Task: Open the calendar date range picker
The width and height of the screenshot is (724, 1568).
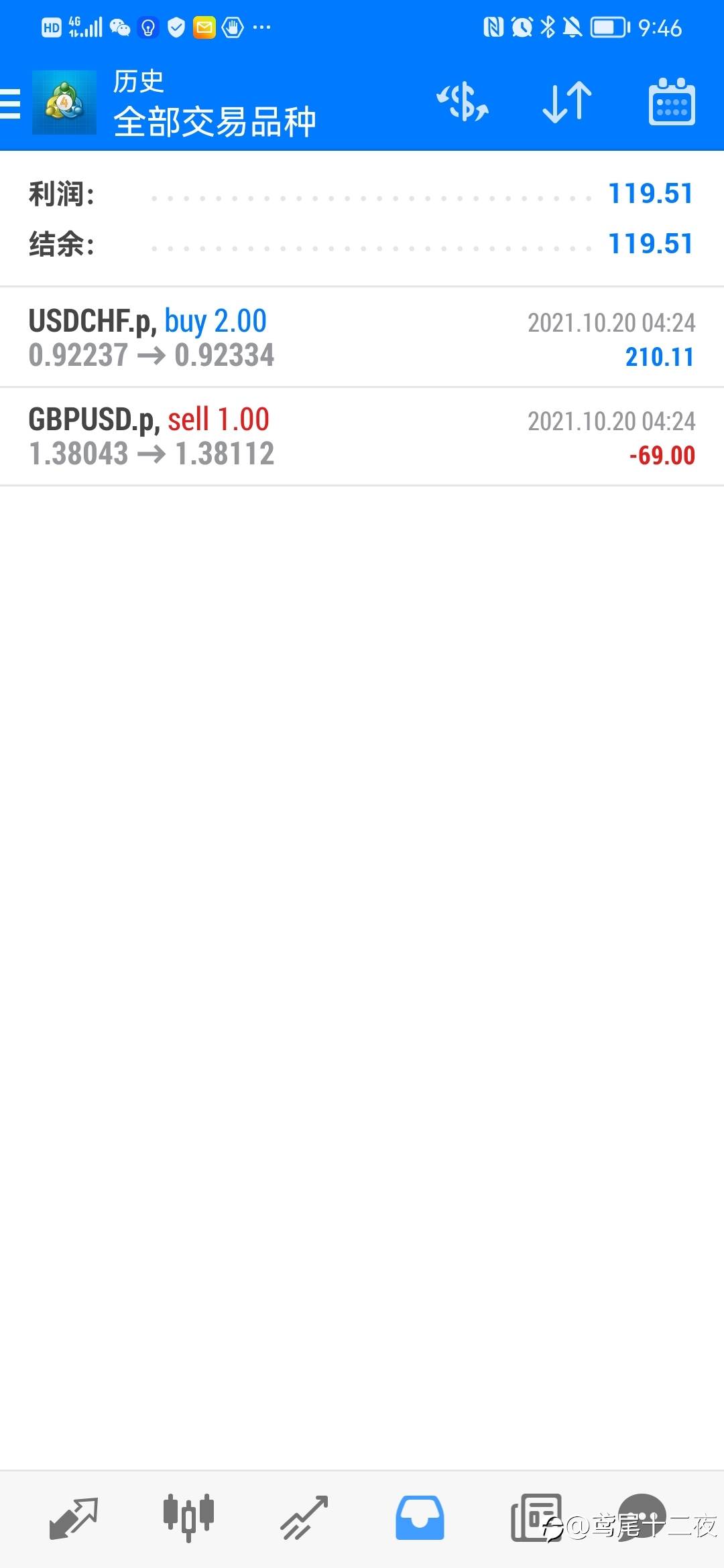Action: click(672, 102)
